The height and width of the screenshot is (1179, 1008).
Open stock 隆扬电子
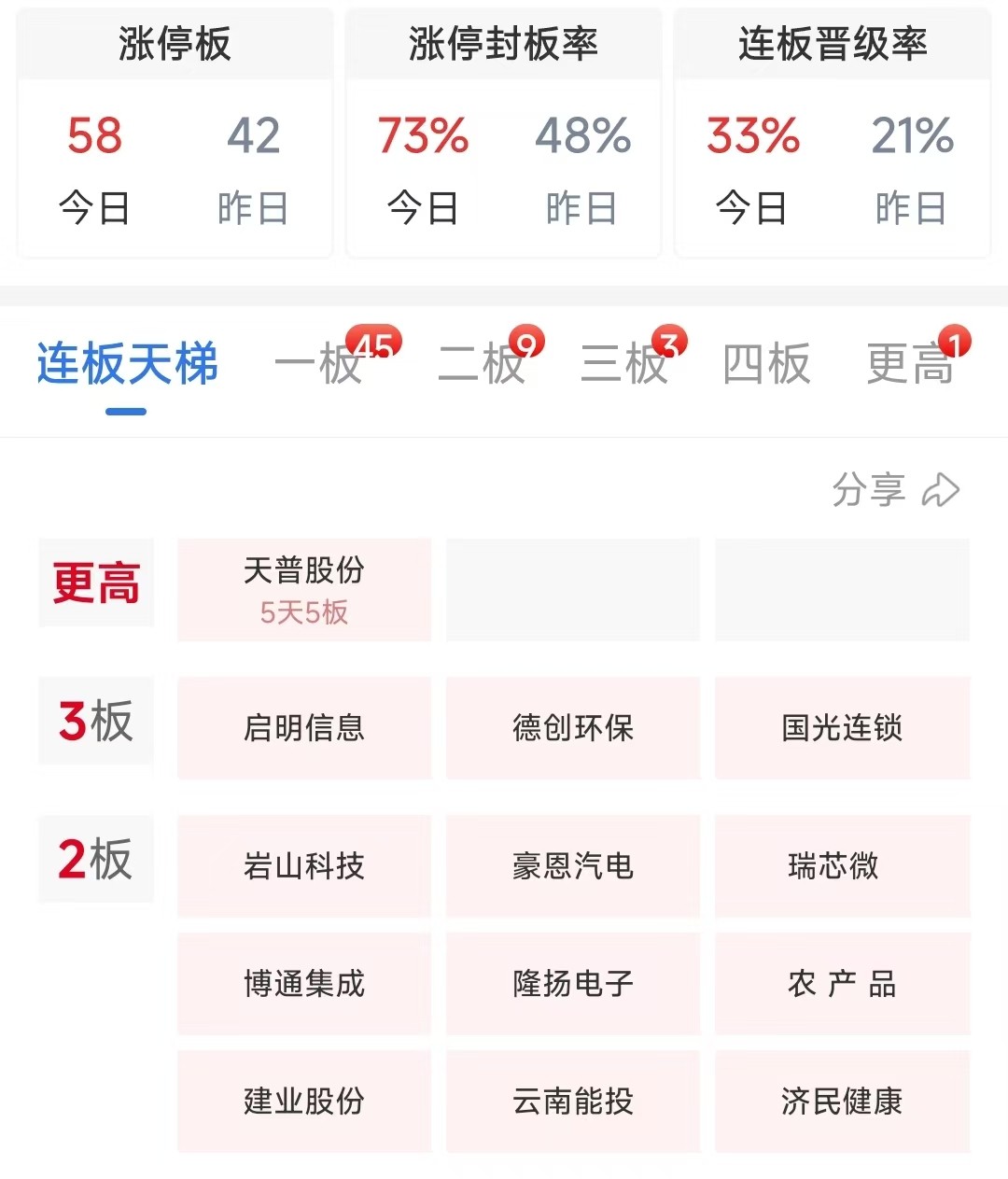(x=573, y=984)
